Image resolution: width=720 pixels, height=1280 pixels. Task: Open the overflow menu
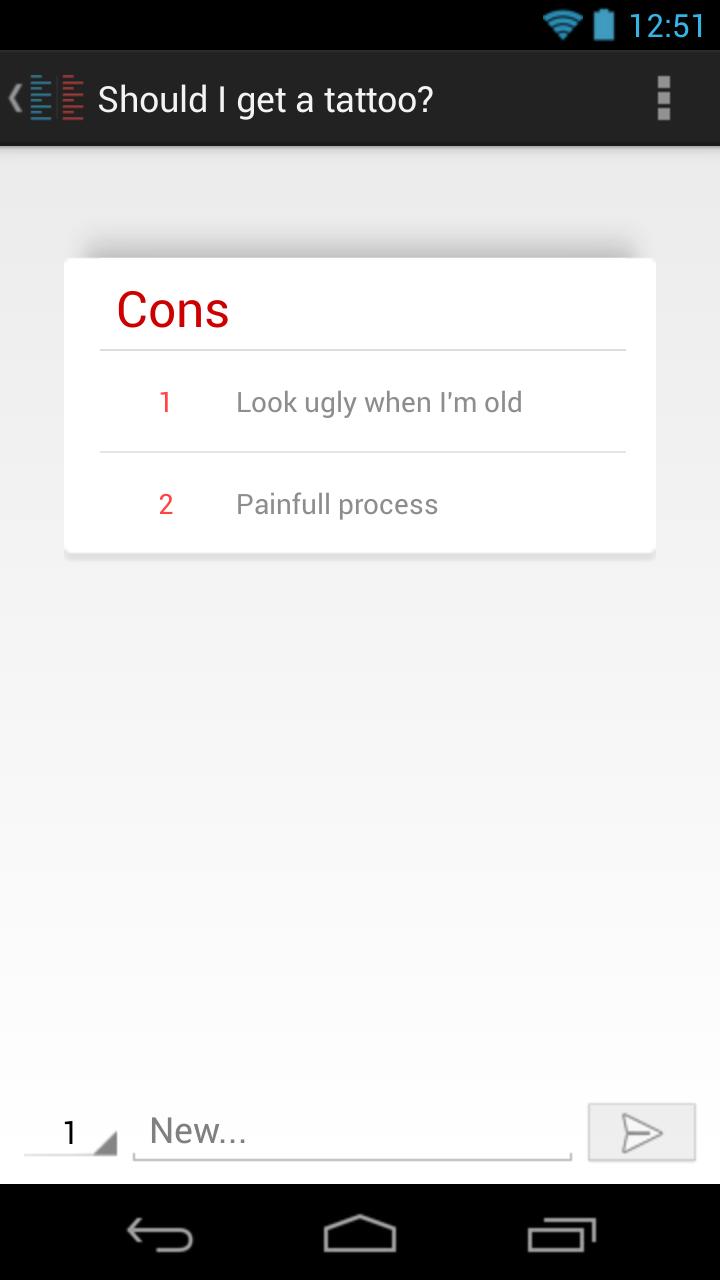click(663, 98)
